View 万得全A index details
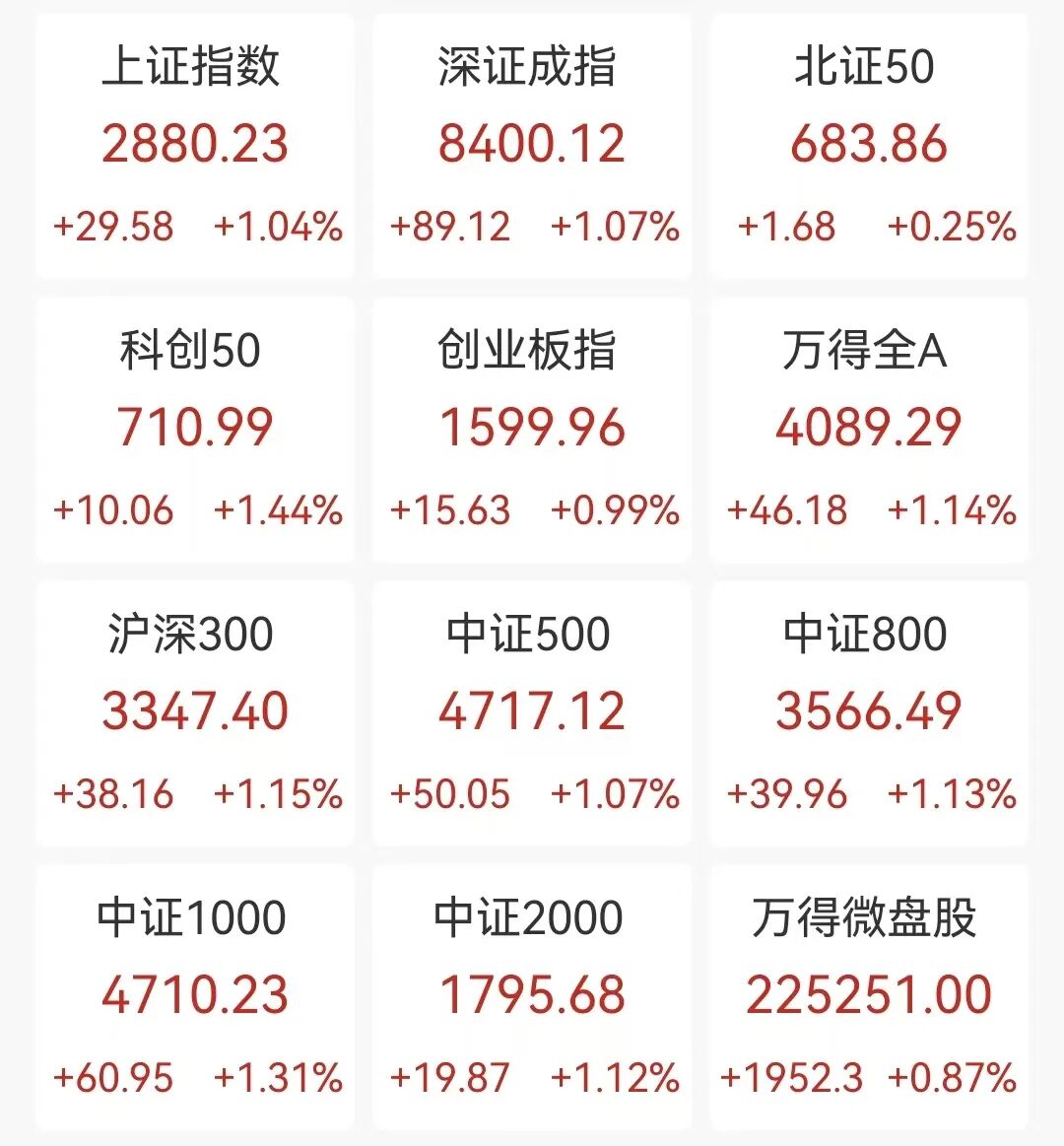 click(869, 430)
